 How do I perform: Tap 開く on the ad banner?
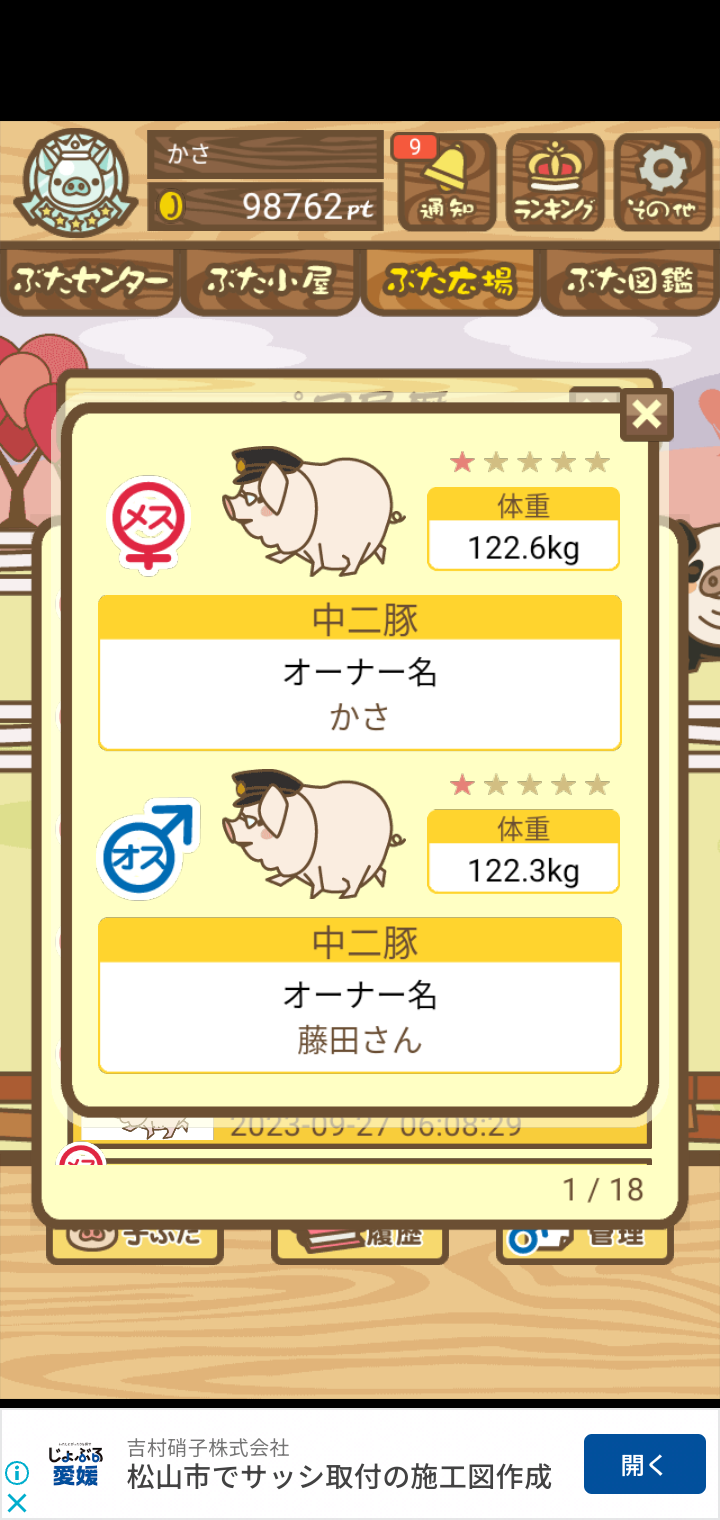(644, 1465)
